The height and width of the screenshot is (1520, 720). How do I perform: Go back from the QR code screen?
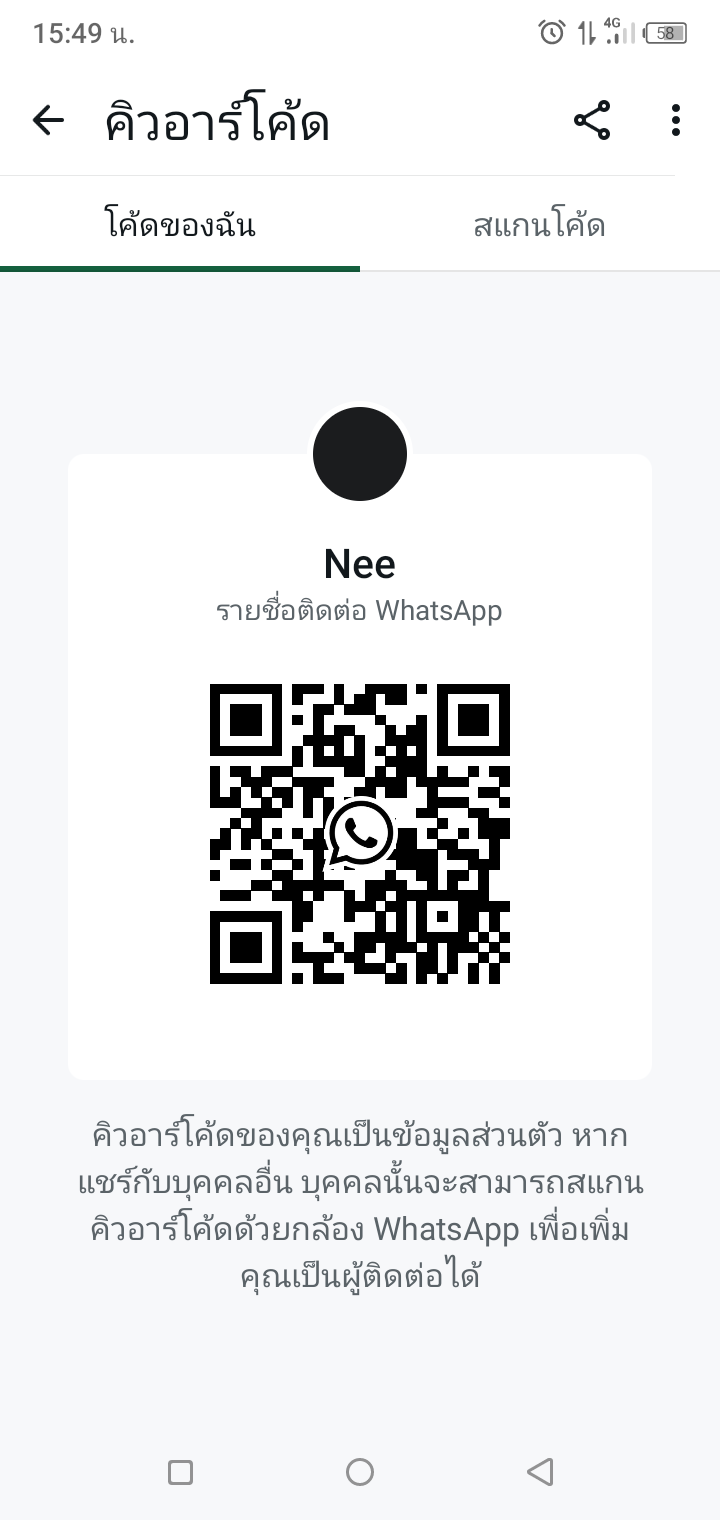pyautogui.click(x=48, y=121)
